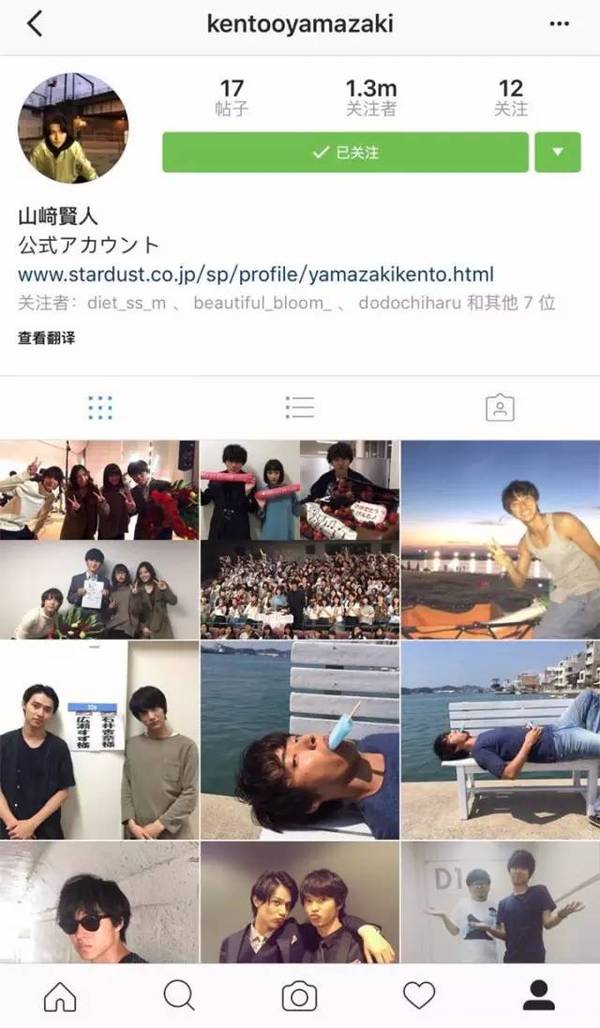Open the camera tab to post

(299, 995)
